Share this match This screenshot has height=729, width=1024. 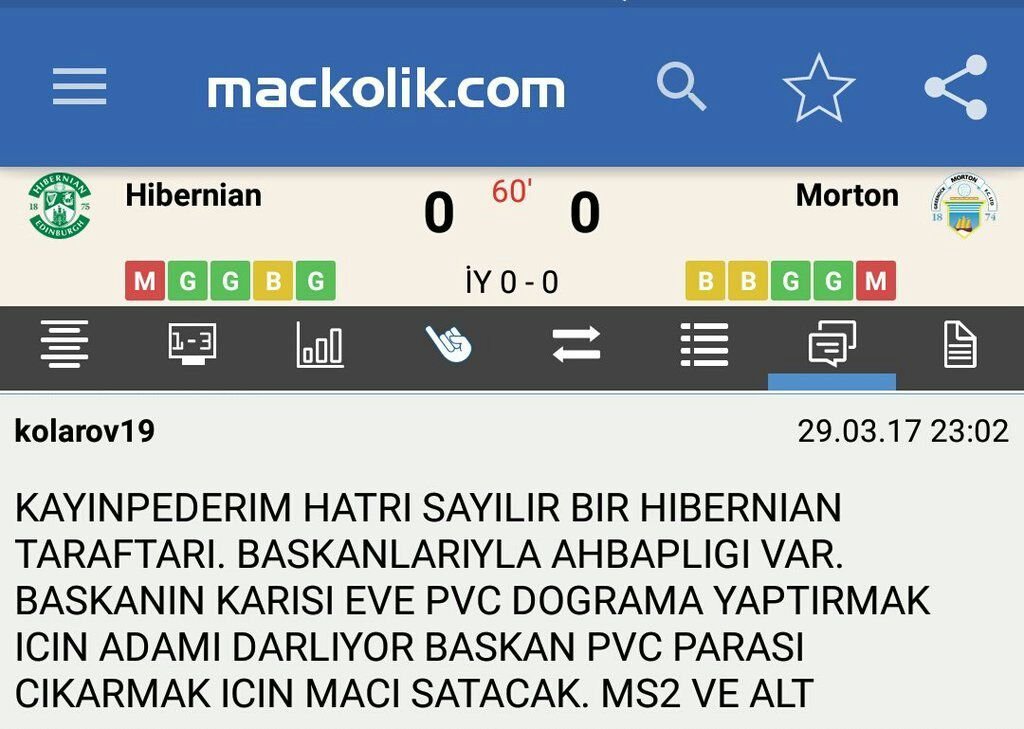pyautogui.click(x=956, y=88)
